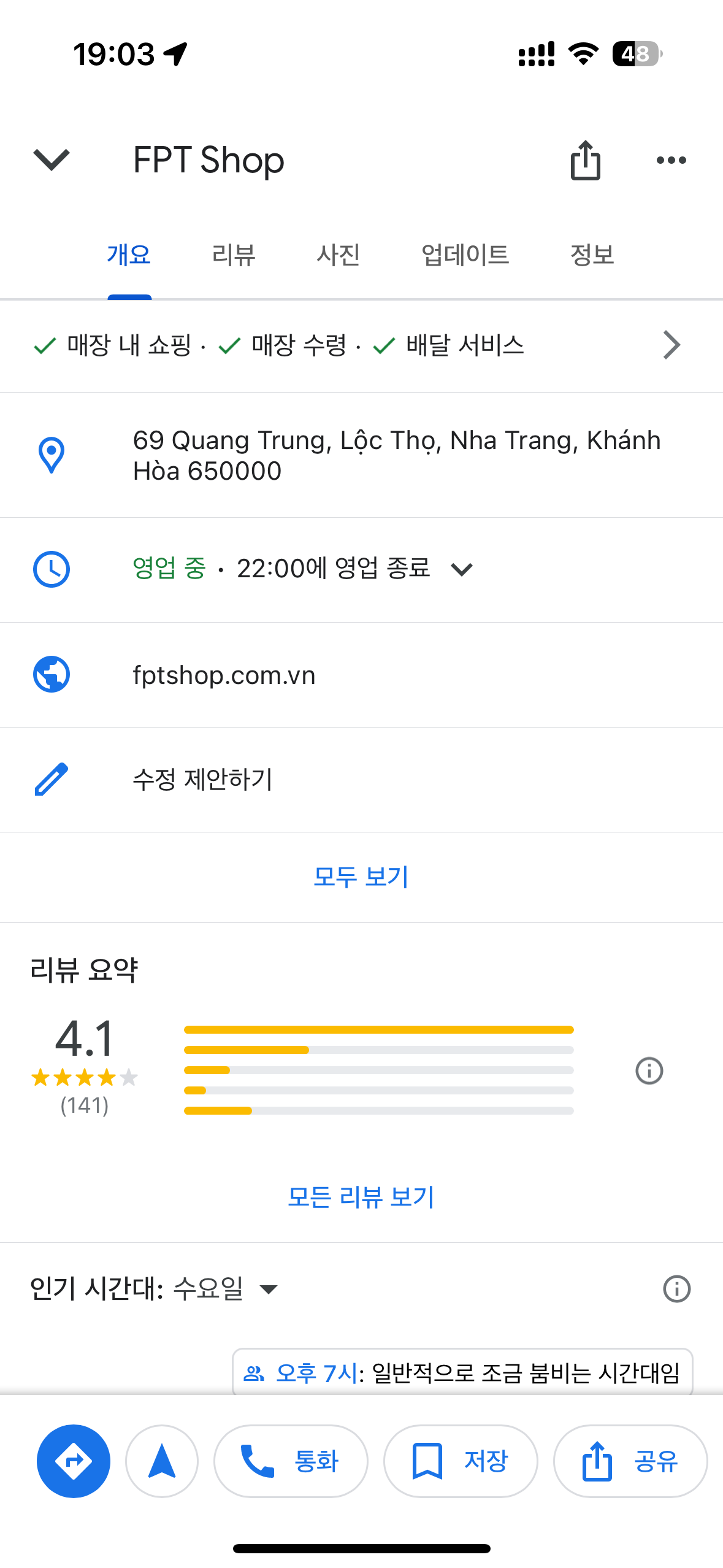This screenshot has height=1568, width=723.
Task: Open the location pin next to the address
Action: 52,455
